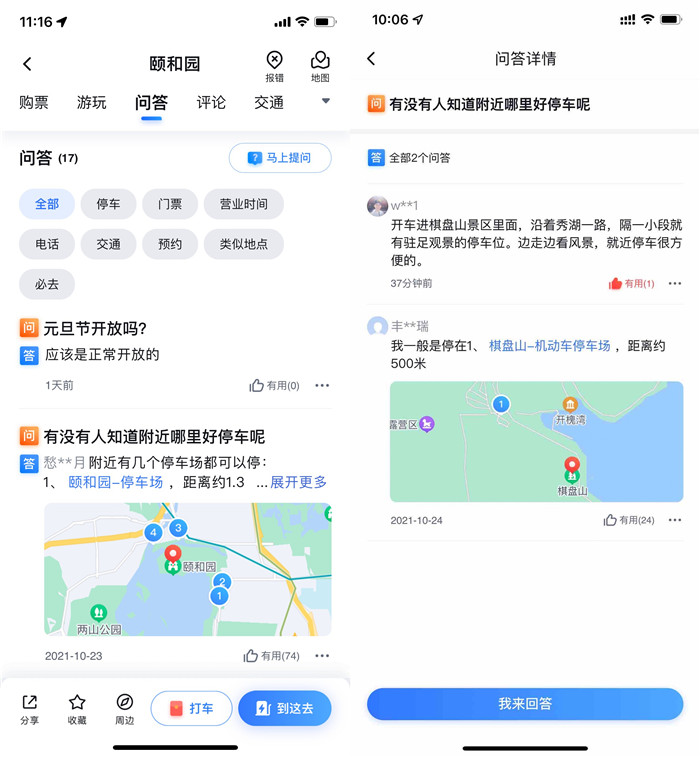Image resolution: width=700 pixels, height=757 pixels.
Task: Switch to the 评论 tab
Action: click(x=211, y=103)
